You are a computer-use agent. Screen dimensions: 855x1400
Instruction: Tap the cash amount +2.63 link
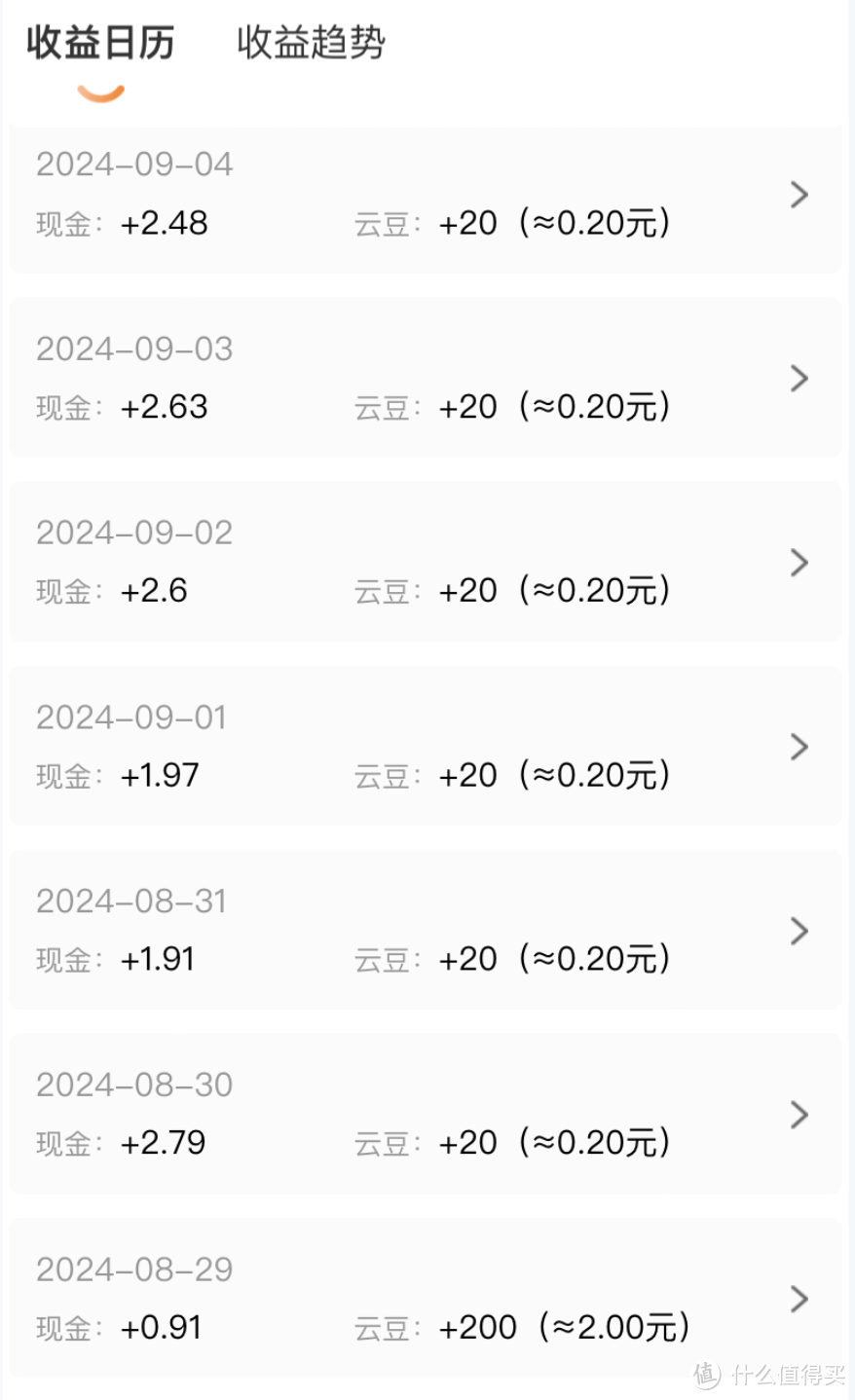[x=159, y=407]
